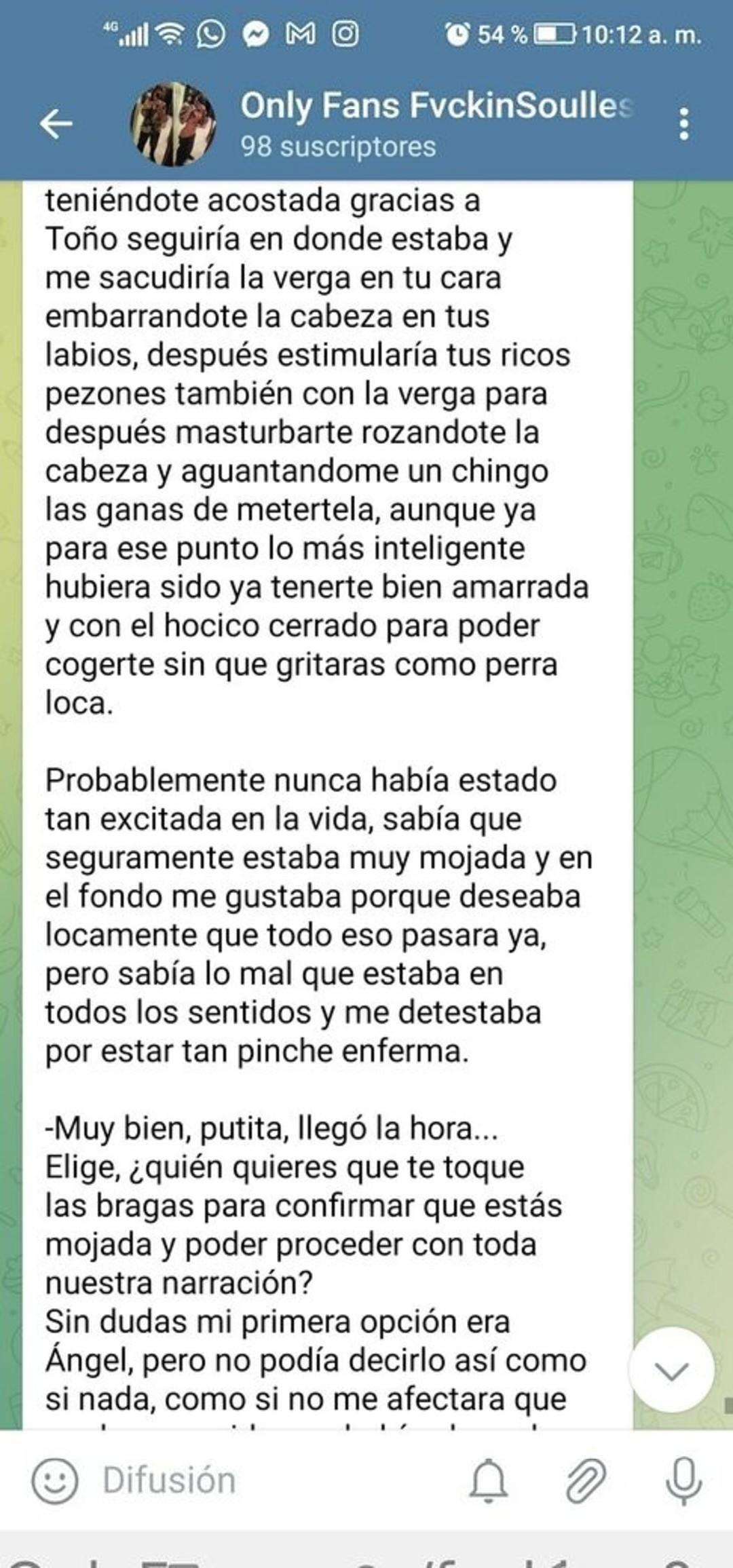Toggle the silent broadcast bell
Viewport: 733px width, 1568px height.
click(488, 1480)
